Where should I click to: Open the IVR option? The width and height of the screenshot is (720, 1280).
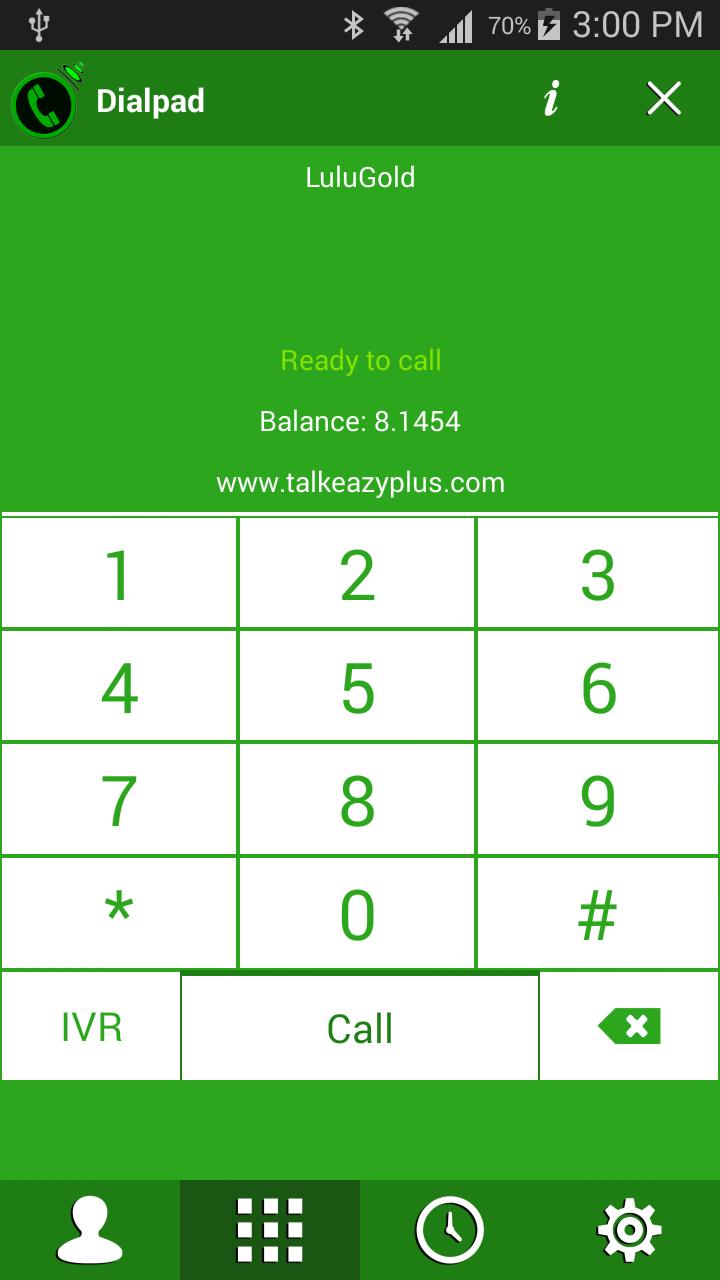(x=91, y=1027)
